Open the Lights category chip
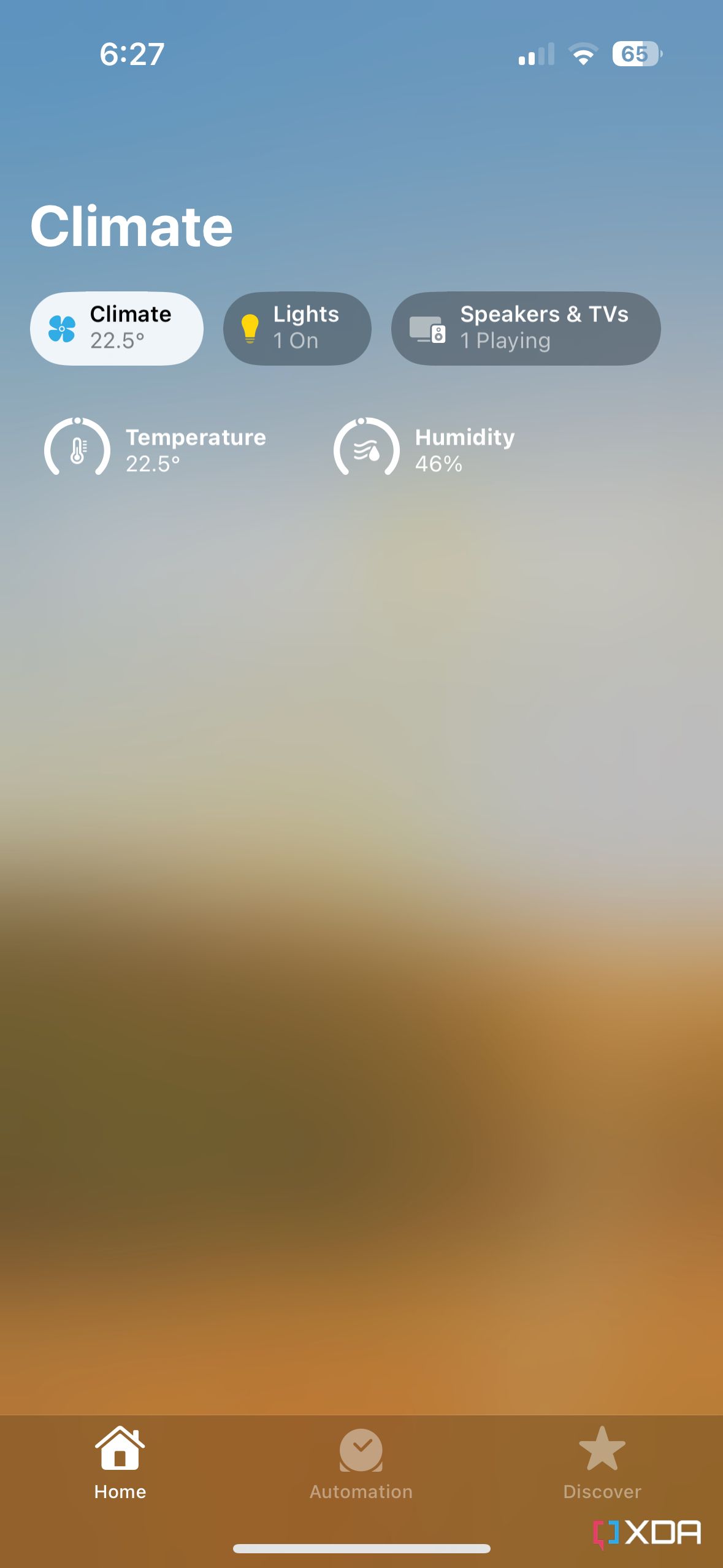This screenshot has height=1568, width=723. click(x=297, y=328)
